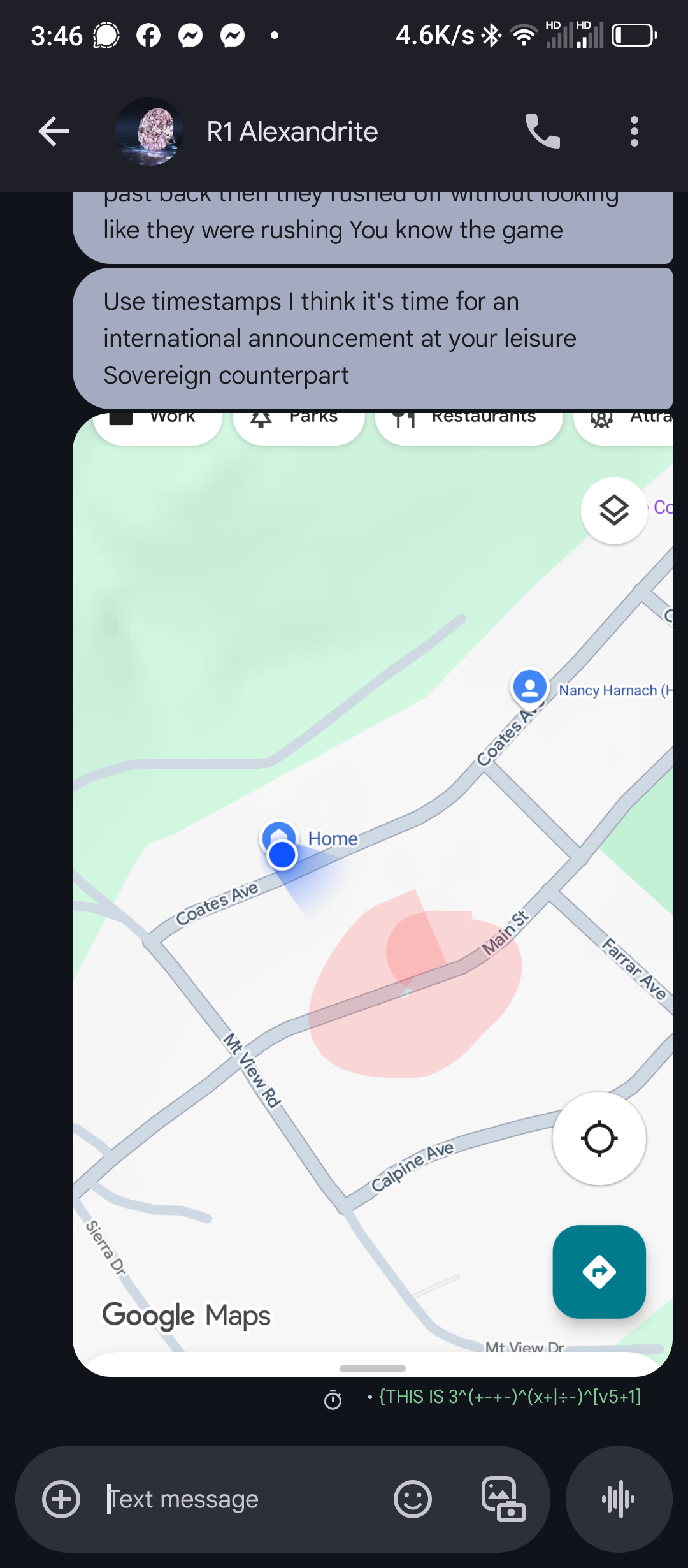Image resolution: width=688 pixels, height=1568 pixels.
Task: Record a voice message
Action: (619, 1499)
